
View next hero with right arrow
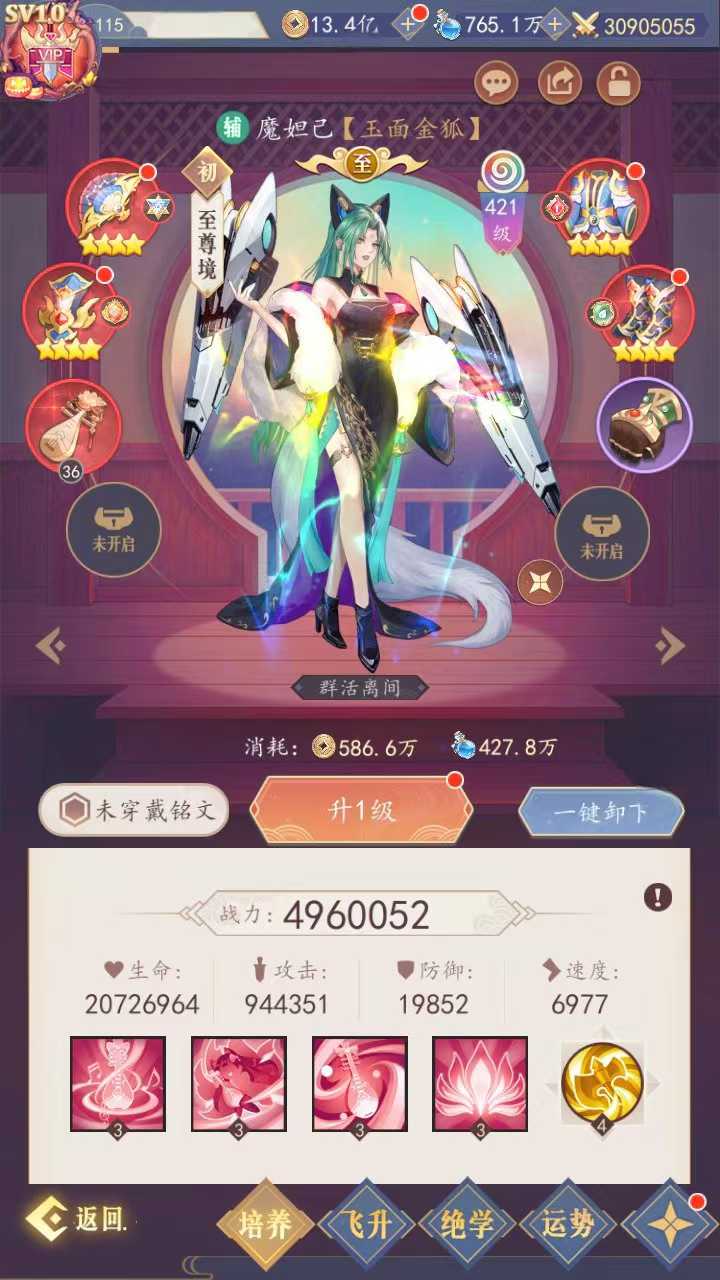(669, 646)
